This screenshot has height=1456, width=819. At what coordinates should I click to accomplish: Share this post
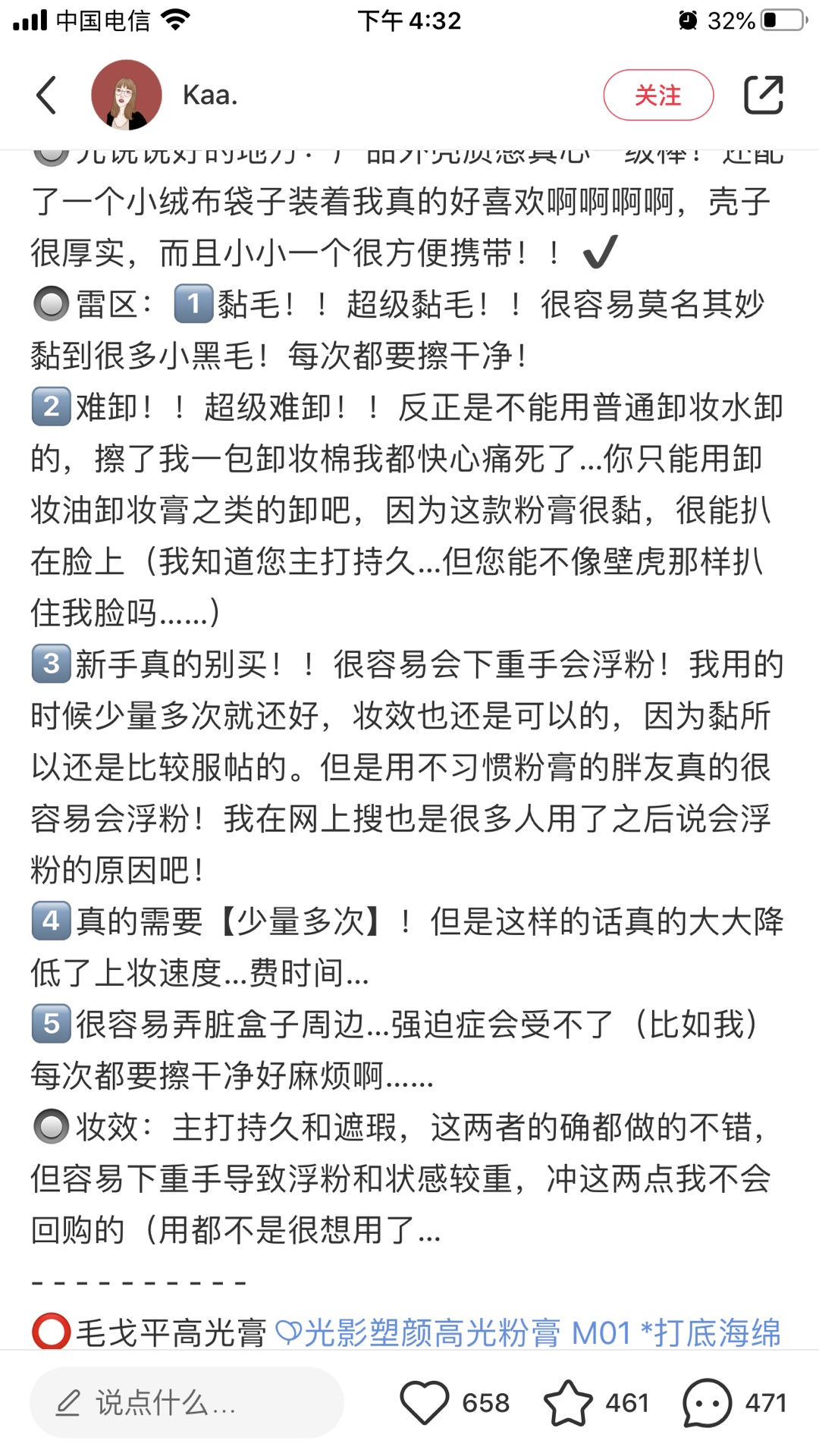pyautogui.click(x=763, y=96)
